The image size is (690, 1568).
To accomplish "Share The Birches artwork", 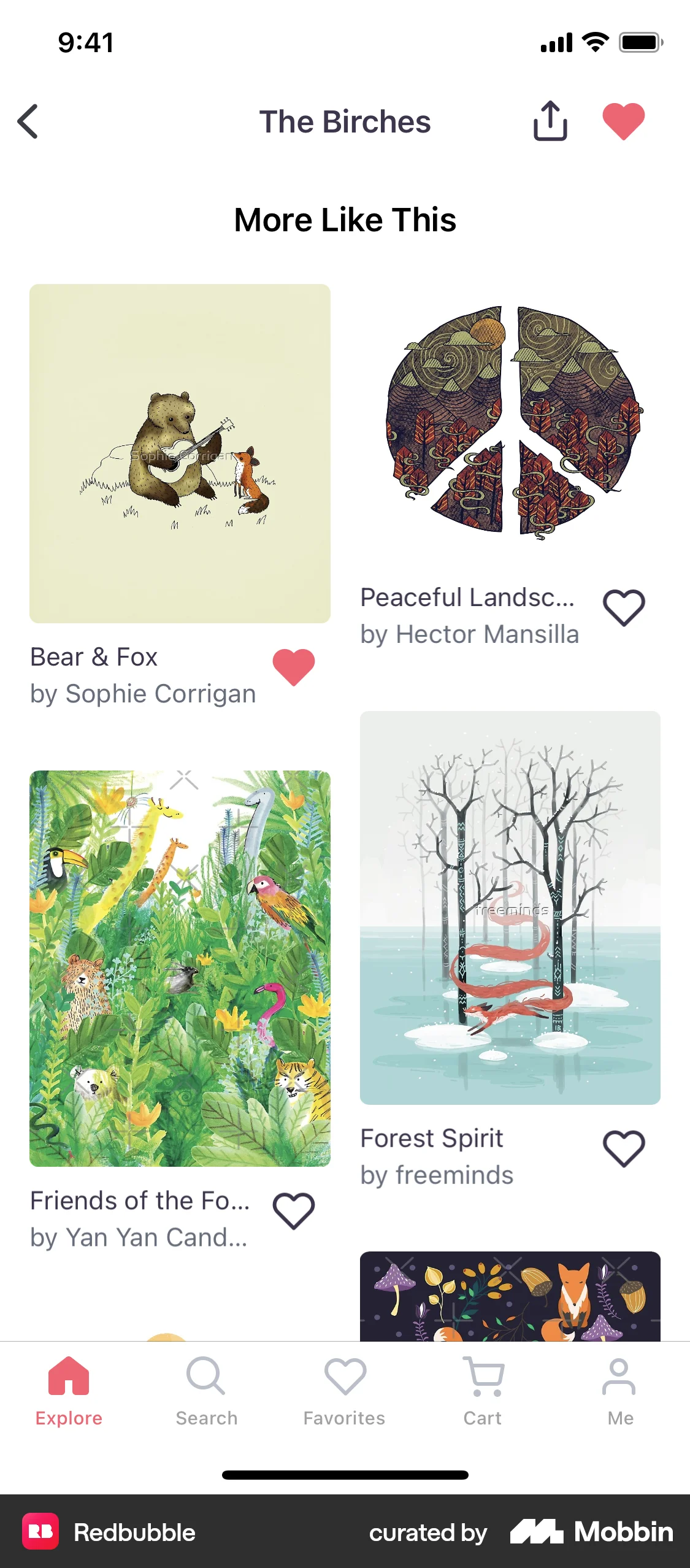I will coord(550,121).
